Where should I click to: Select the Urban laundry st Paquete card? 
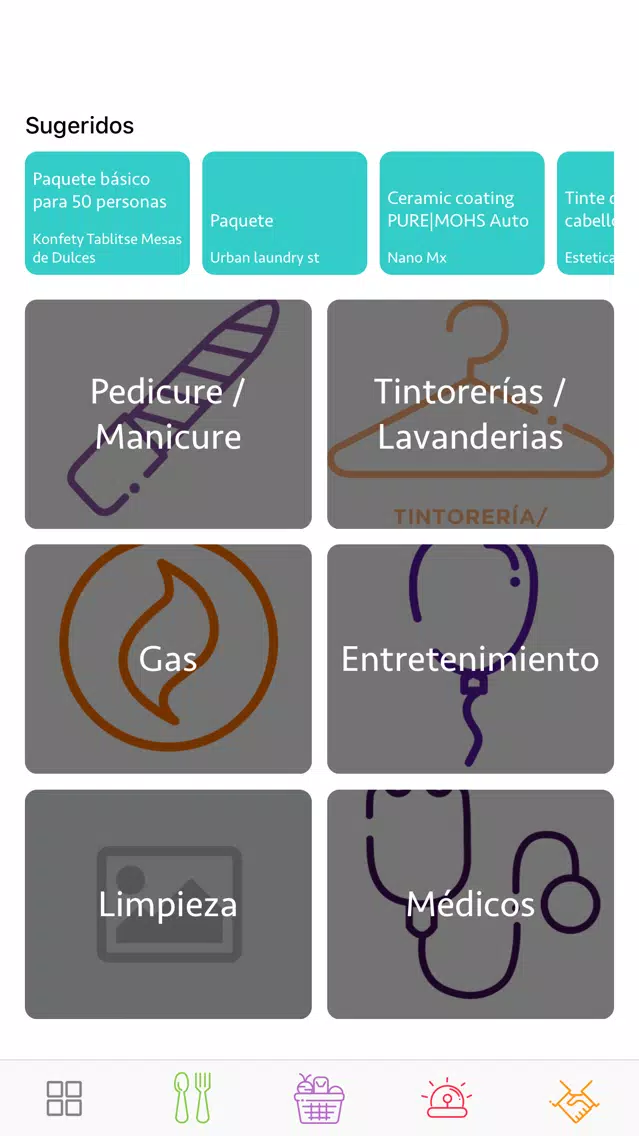(285, 213)
